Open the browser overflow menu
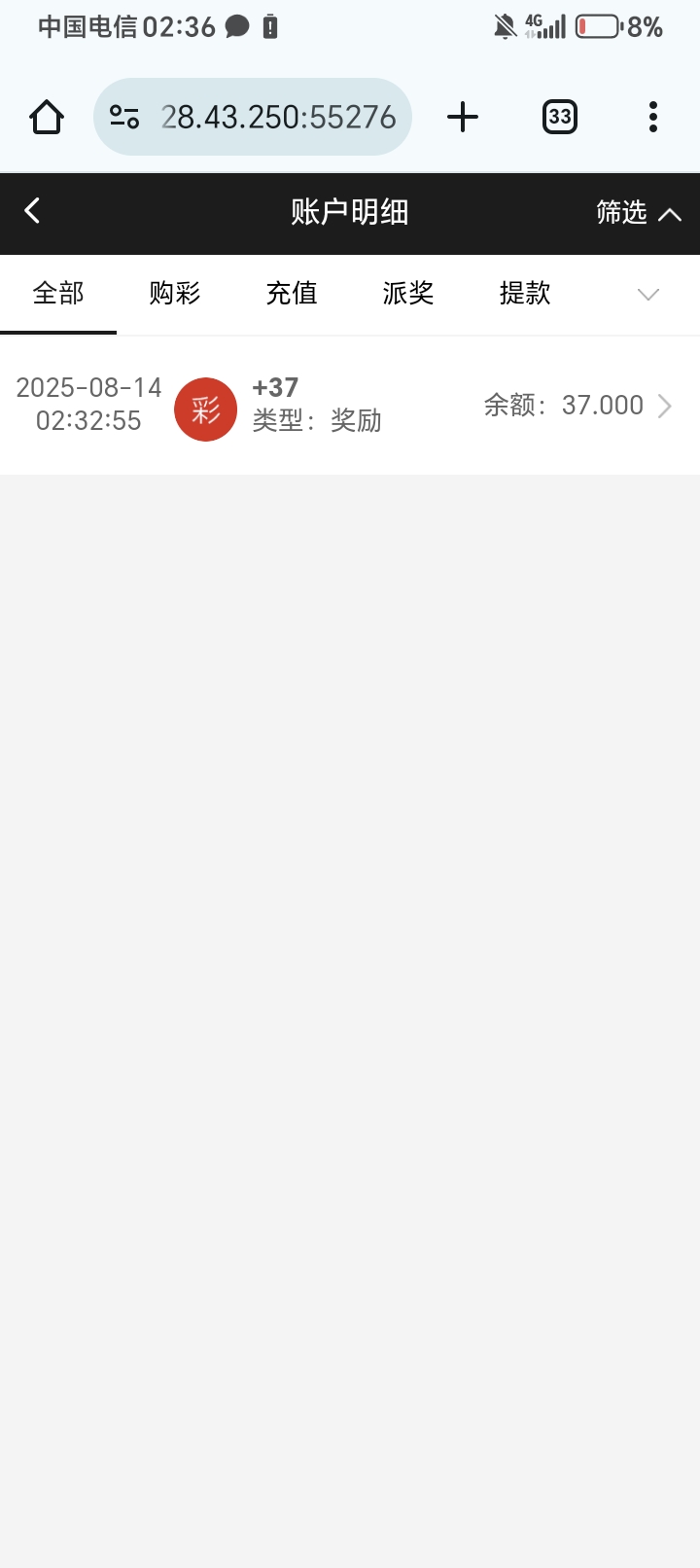Image resolution: width=700 pixels, height=1568 pixels. click(653, 117)
